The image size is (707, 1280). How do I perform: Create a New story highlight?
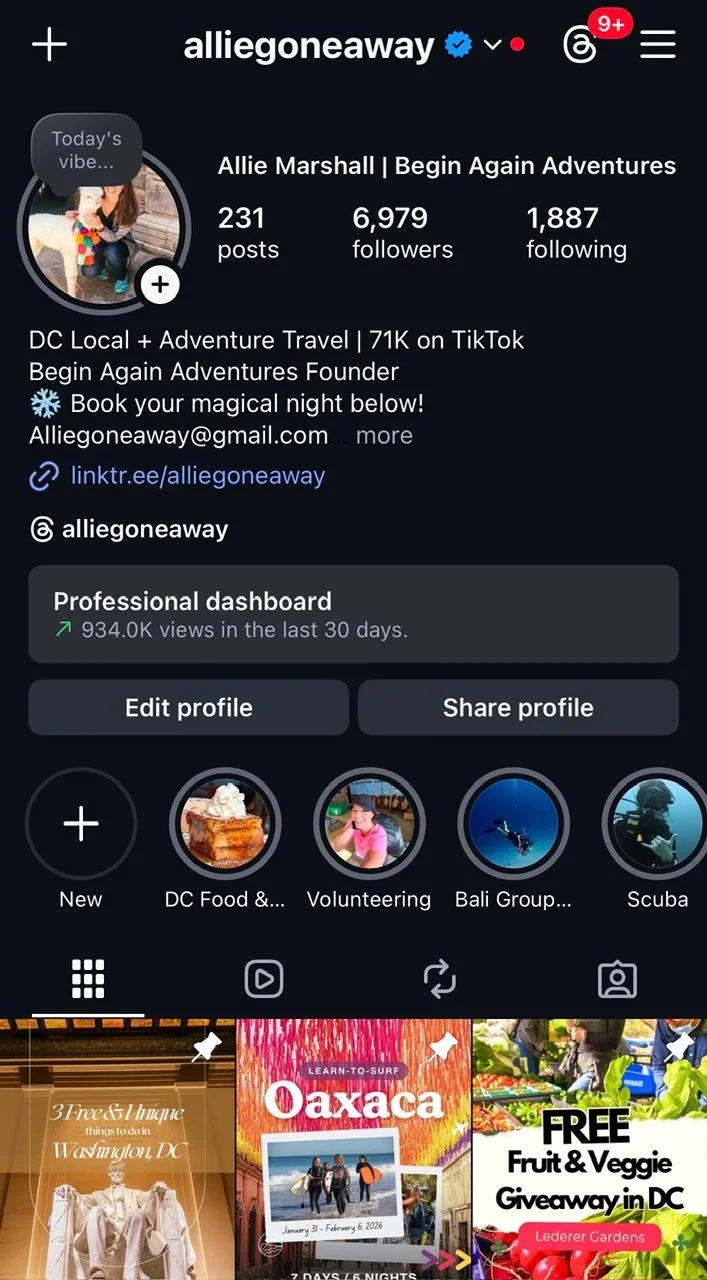point(81,824)
